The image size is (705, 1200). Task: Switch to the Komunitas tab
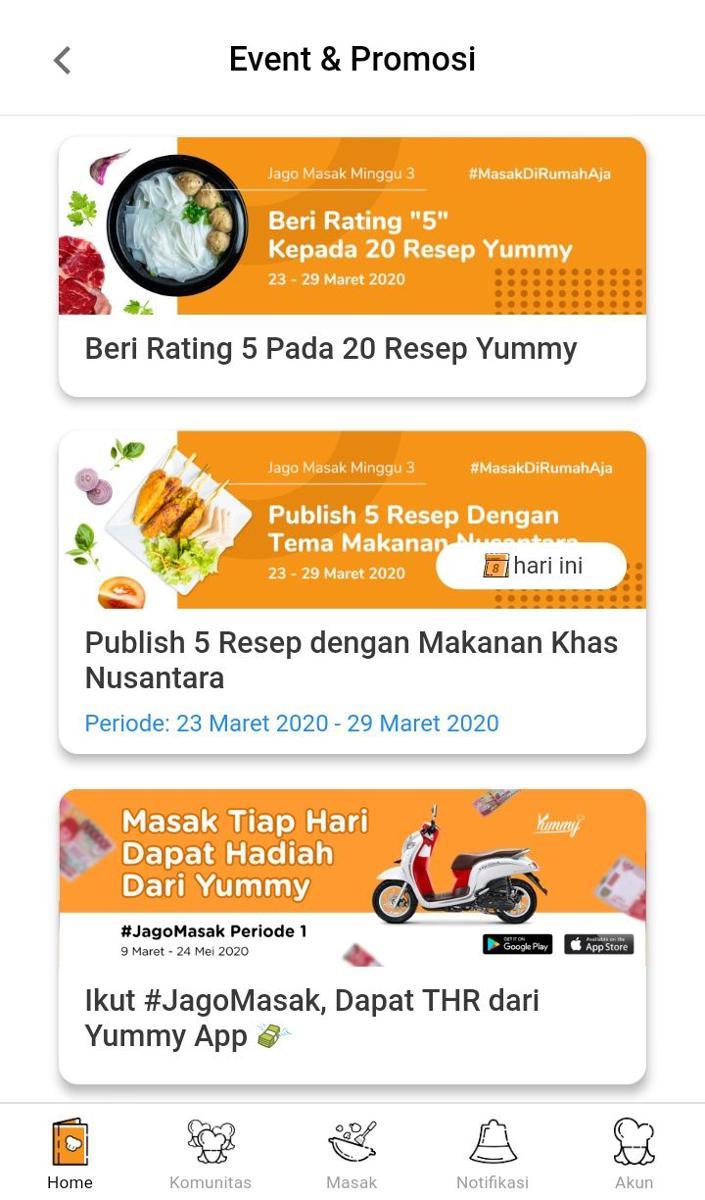211,1154
